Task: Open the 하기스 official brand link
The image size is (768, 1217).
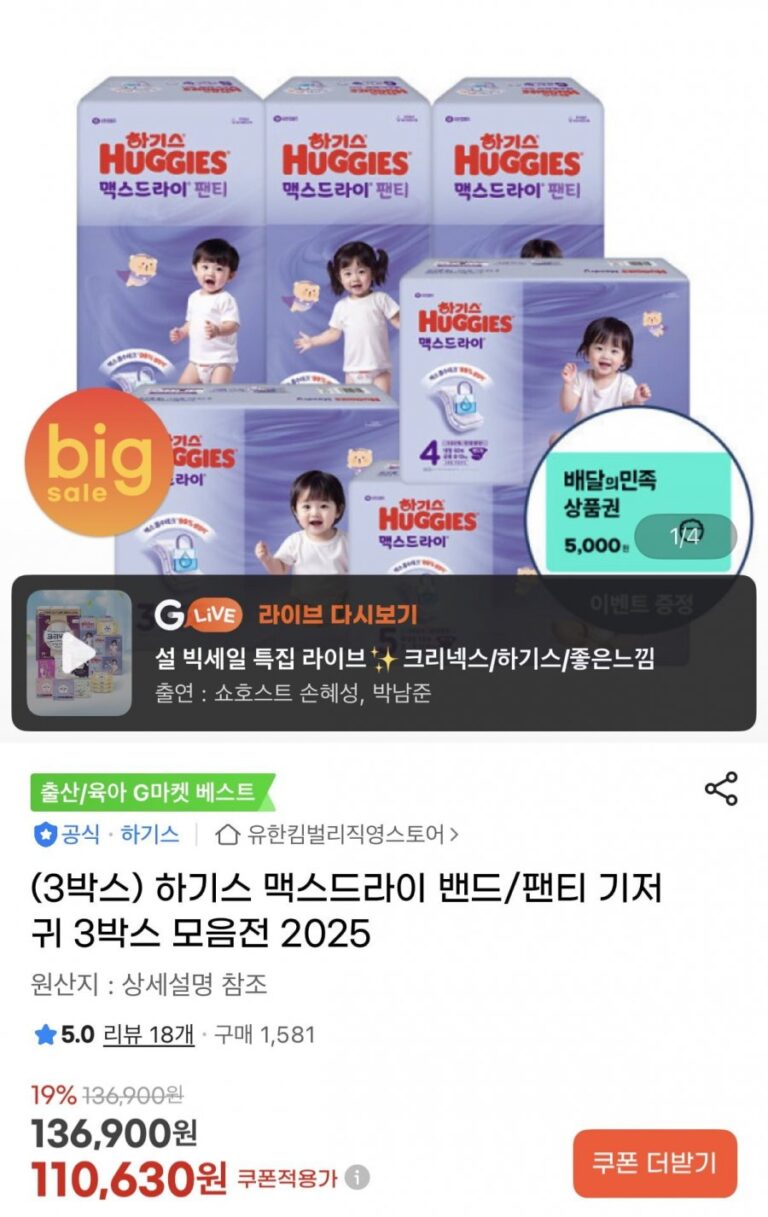Action: point(150,834)
